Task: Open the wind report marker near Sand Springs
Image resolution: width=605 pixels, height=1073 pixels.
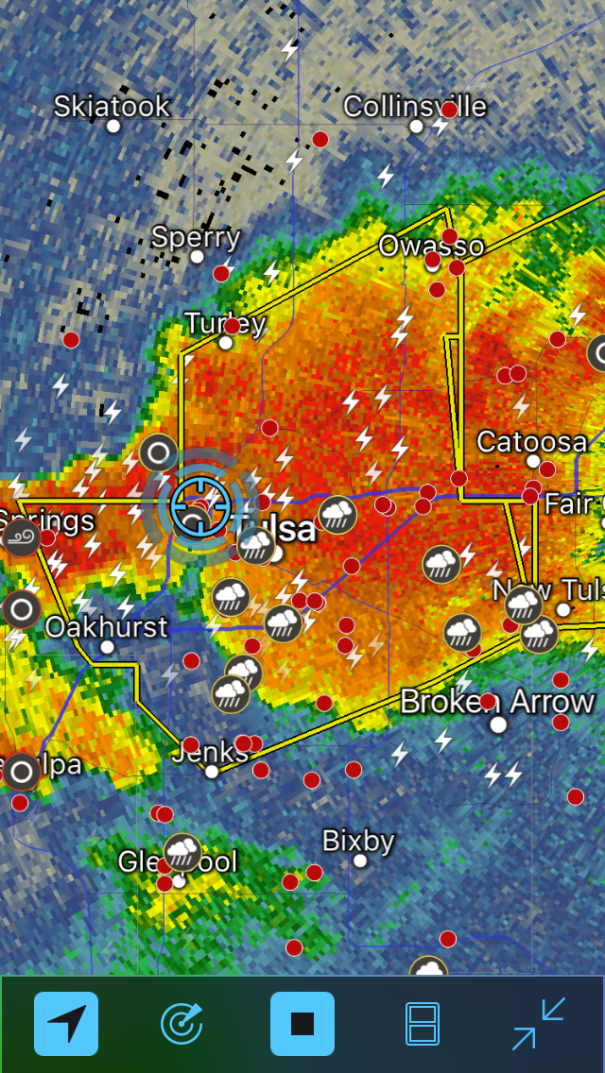Action: [22, 538]
